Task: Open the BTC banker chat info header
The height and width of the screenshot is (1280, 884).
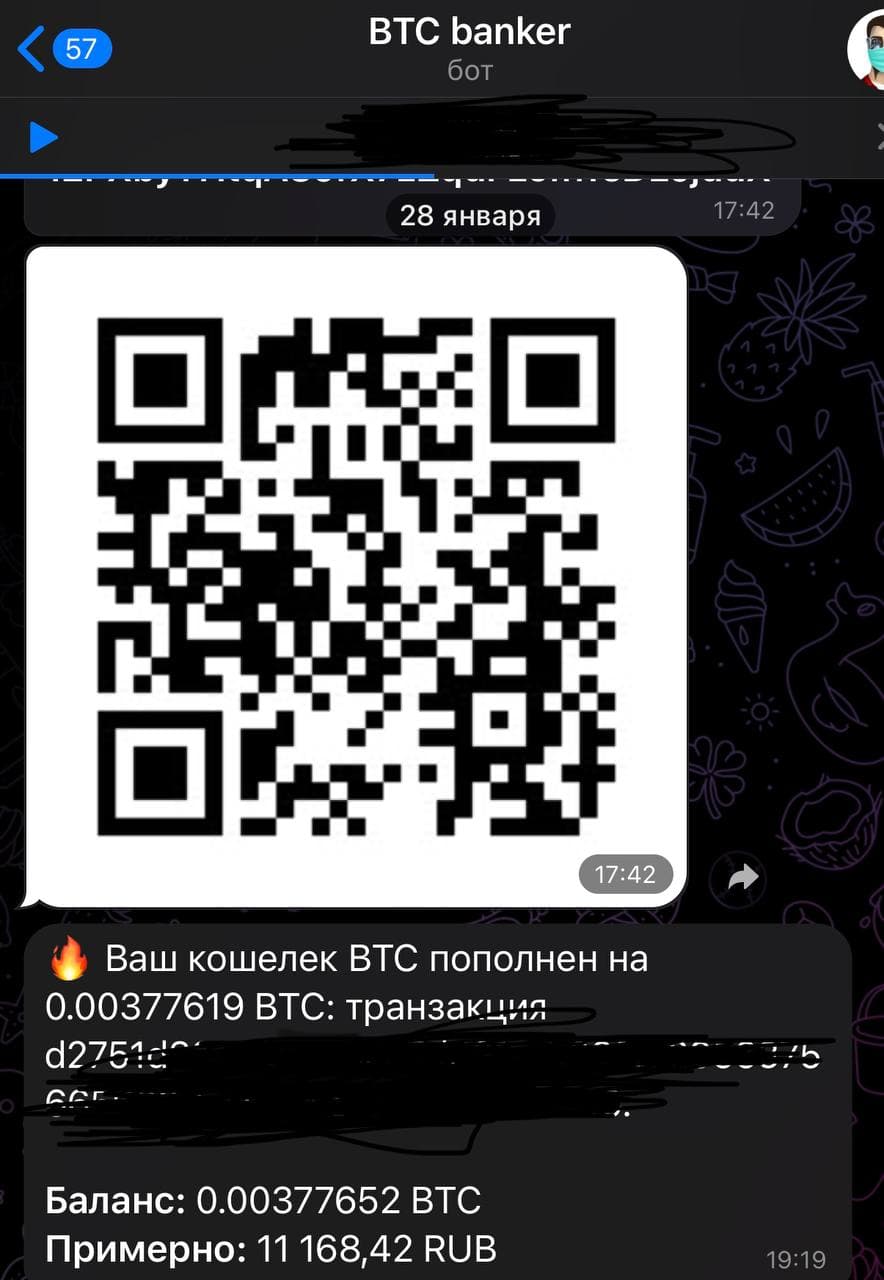Action: 468,48
